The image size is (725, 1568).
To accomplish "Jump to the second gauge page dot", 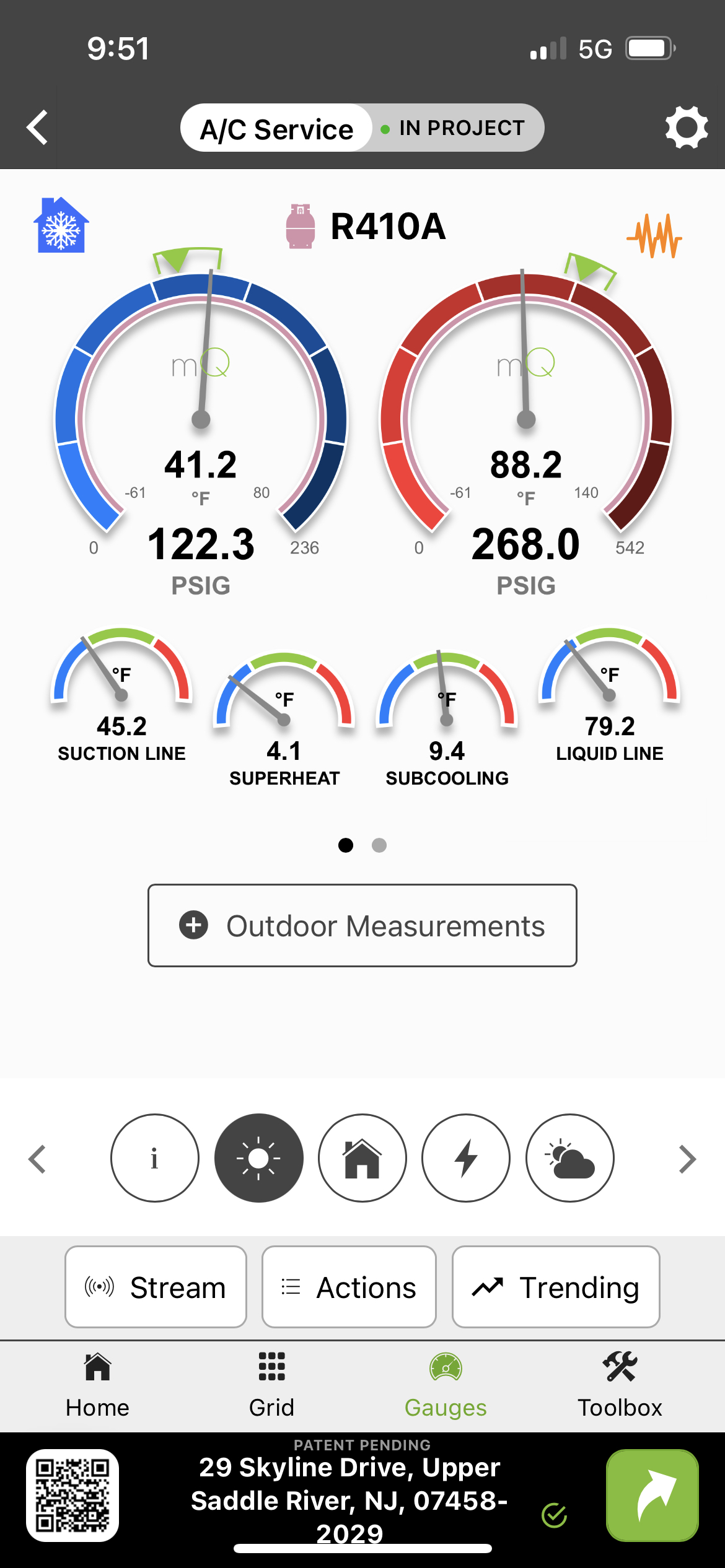I will coord(379,845).
